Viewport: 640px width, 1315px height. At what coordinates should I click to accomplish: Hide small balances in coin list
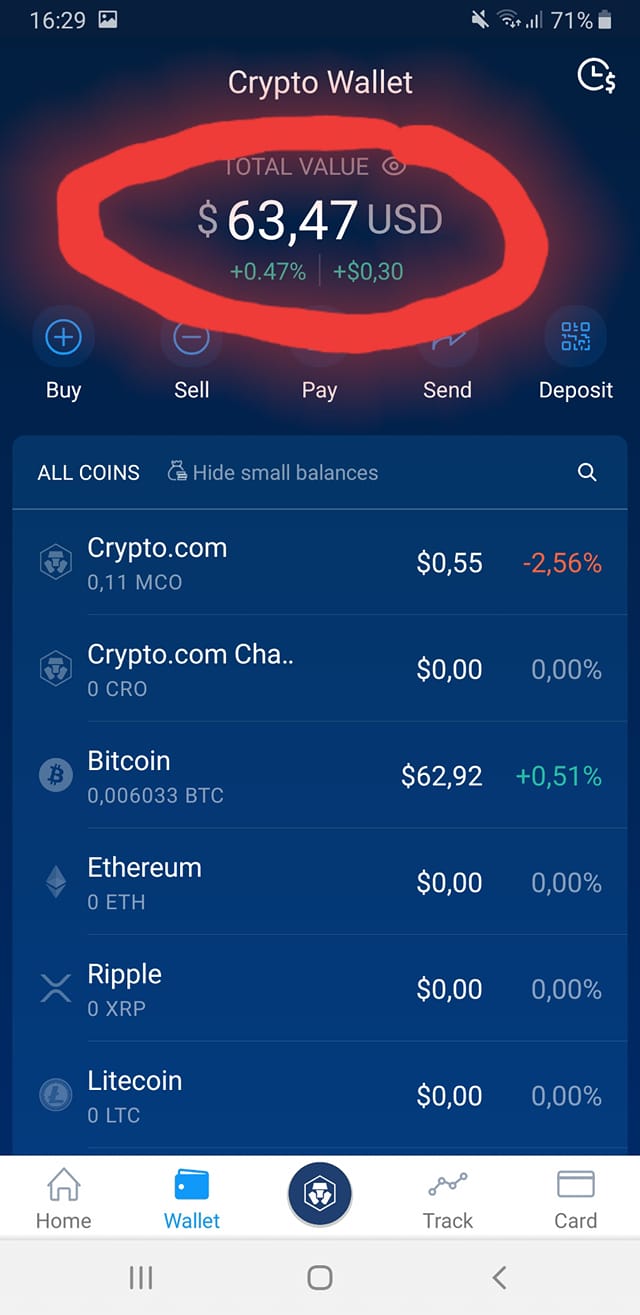coord(273,472)
